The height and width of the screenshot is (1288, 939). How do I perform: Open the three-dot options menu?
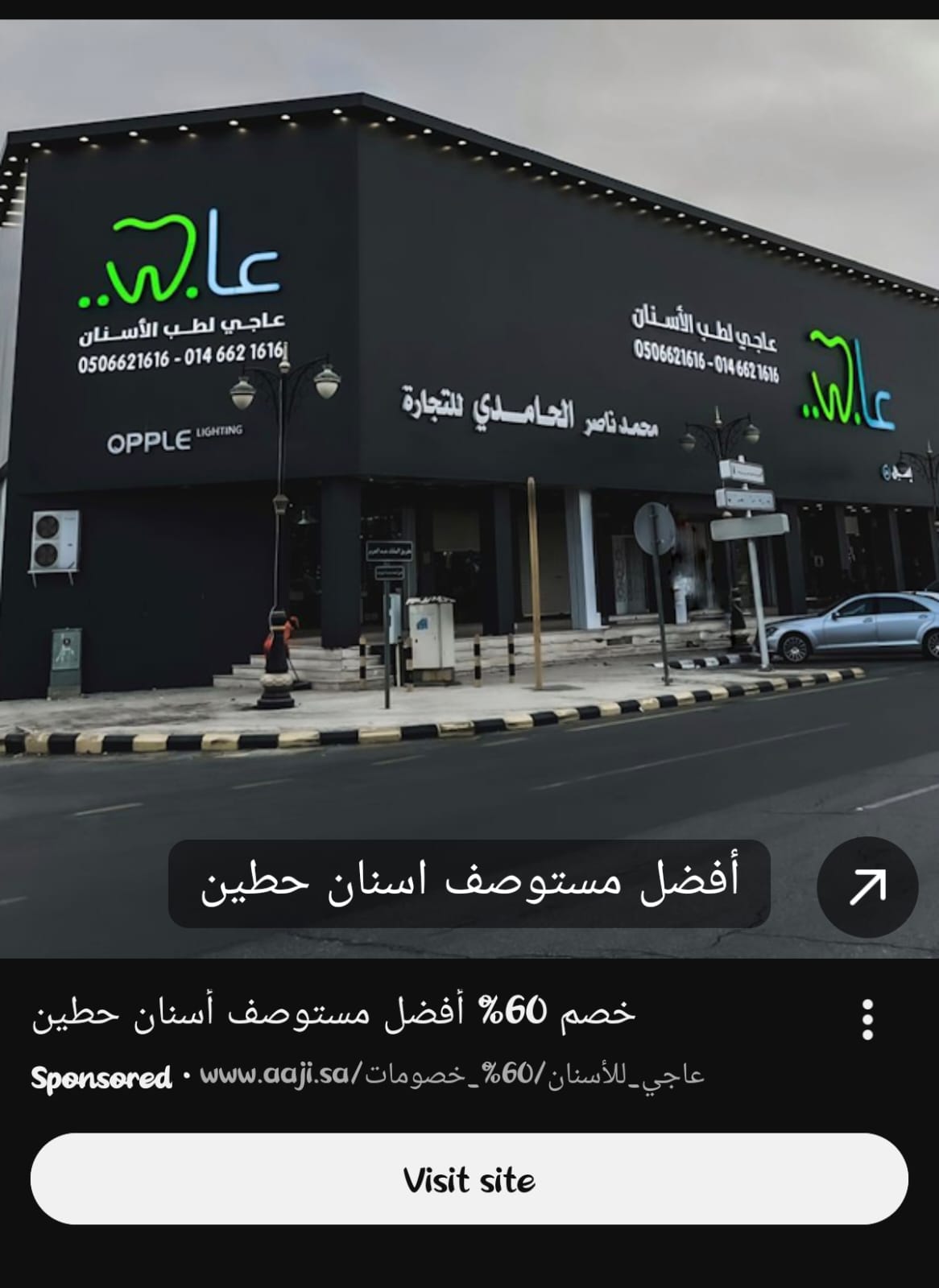[867, 1019]
